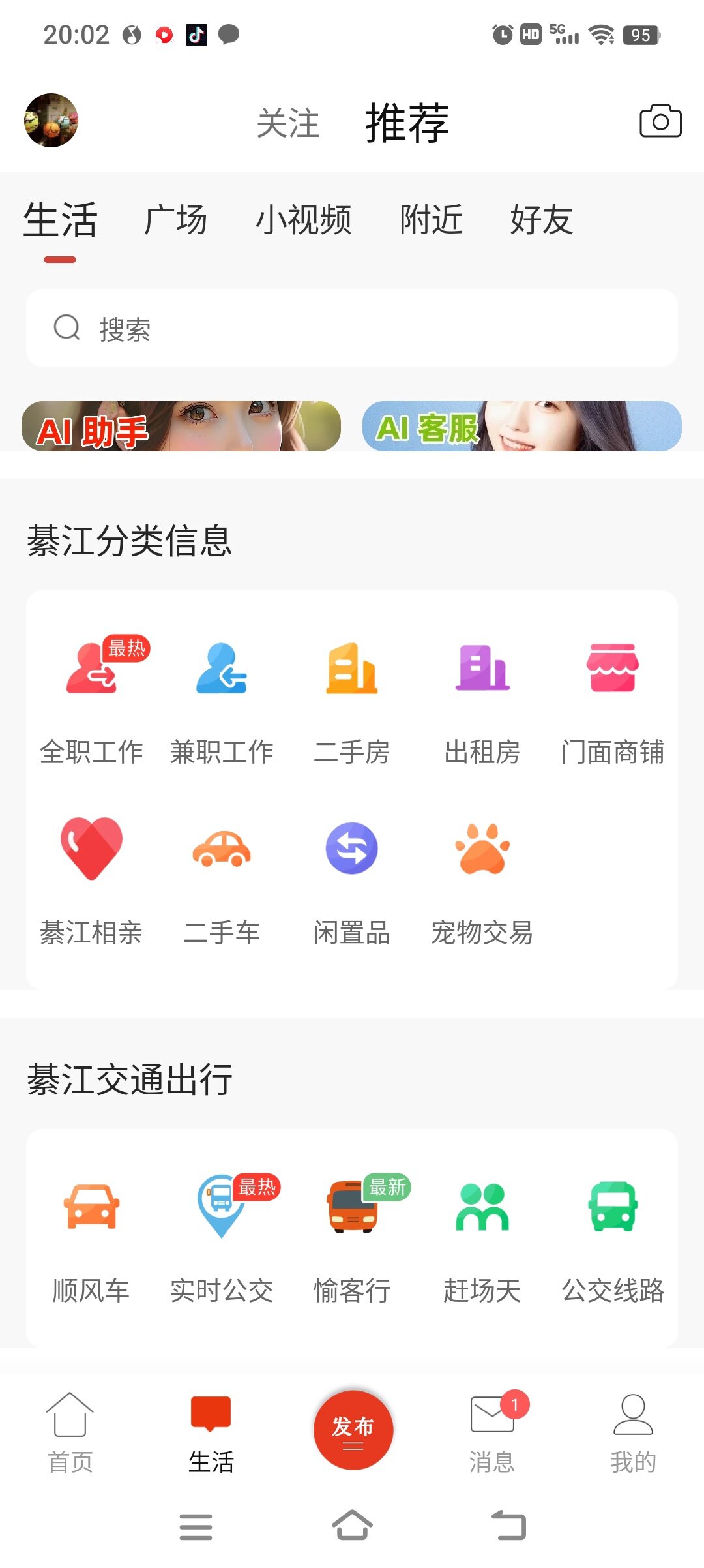Open 顺风车 service
The image size is (704, 1568).
click(91, 1236)
